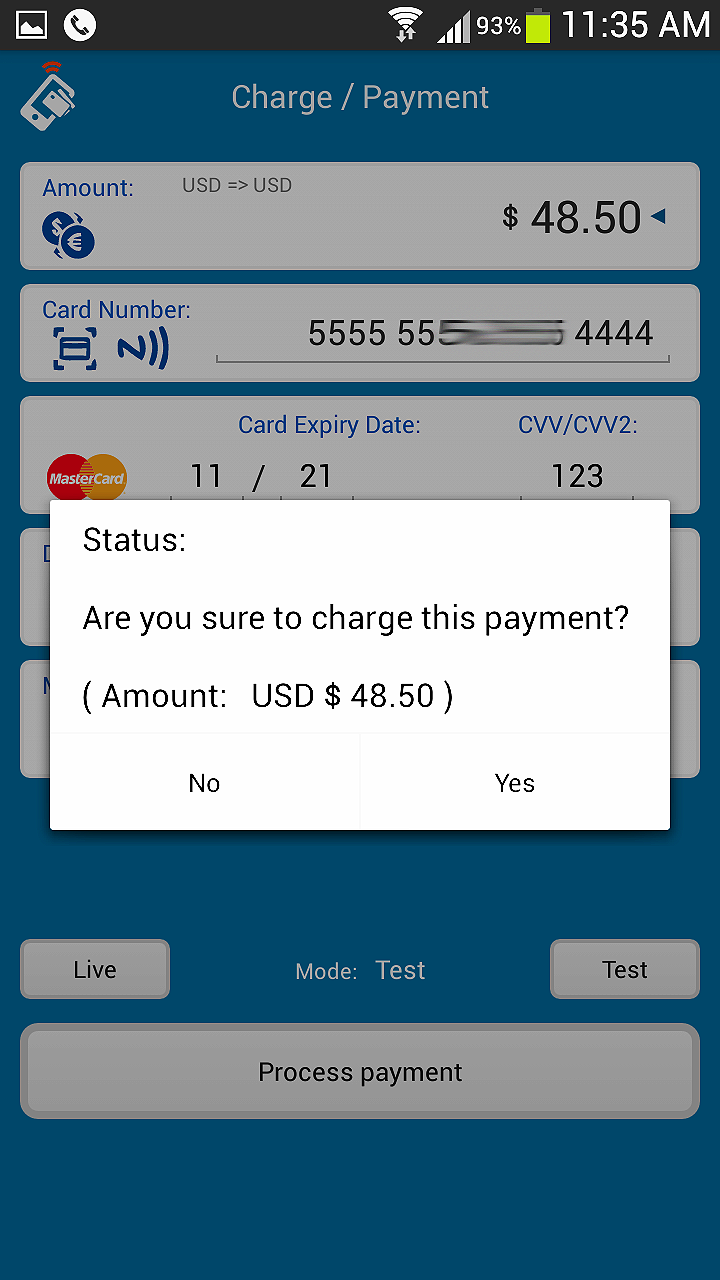This screenshot has height=1280, width=720.
Task: Tap Process payment button
Action: pyautogui.click(x=360, y=1072)
